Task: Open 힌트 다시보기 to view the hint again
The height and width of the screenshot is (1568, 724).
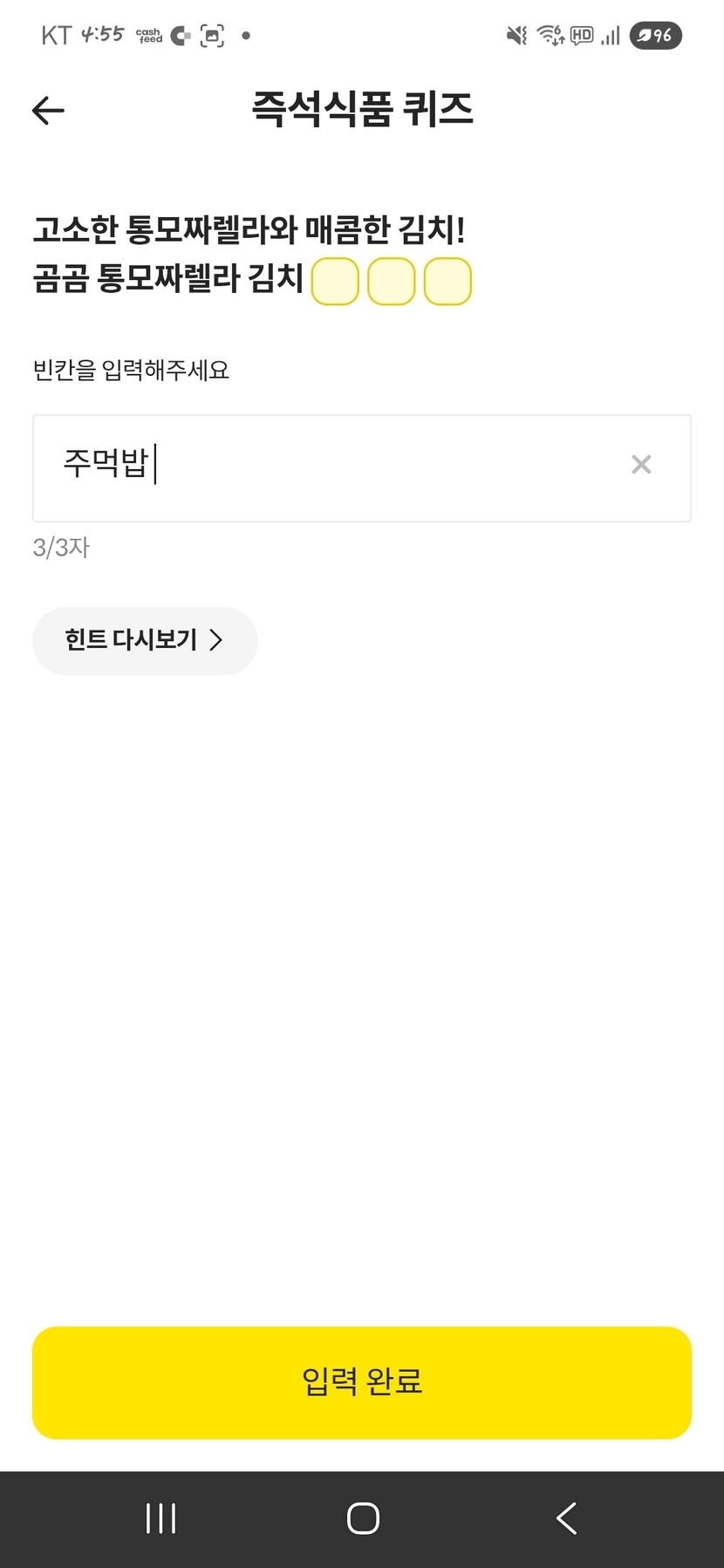Action: (x=145, y=640)
